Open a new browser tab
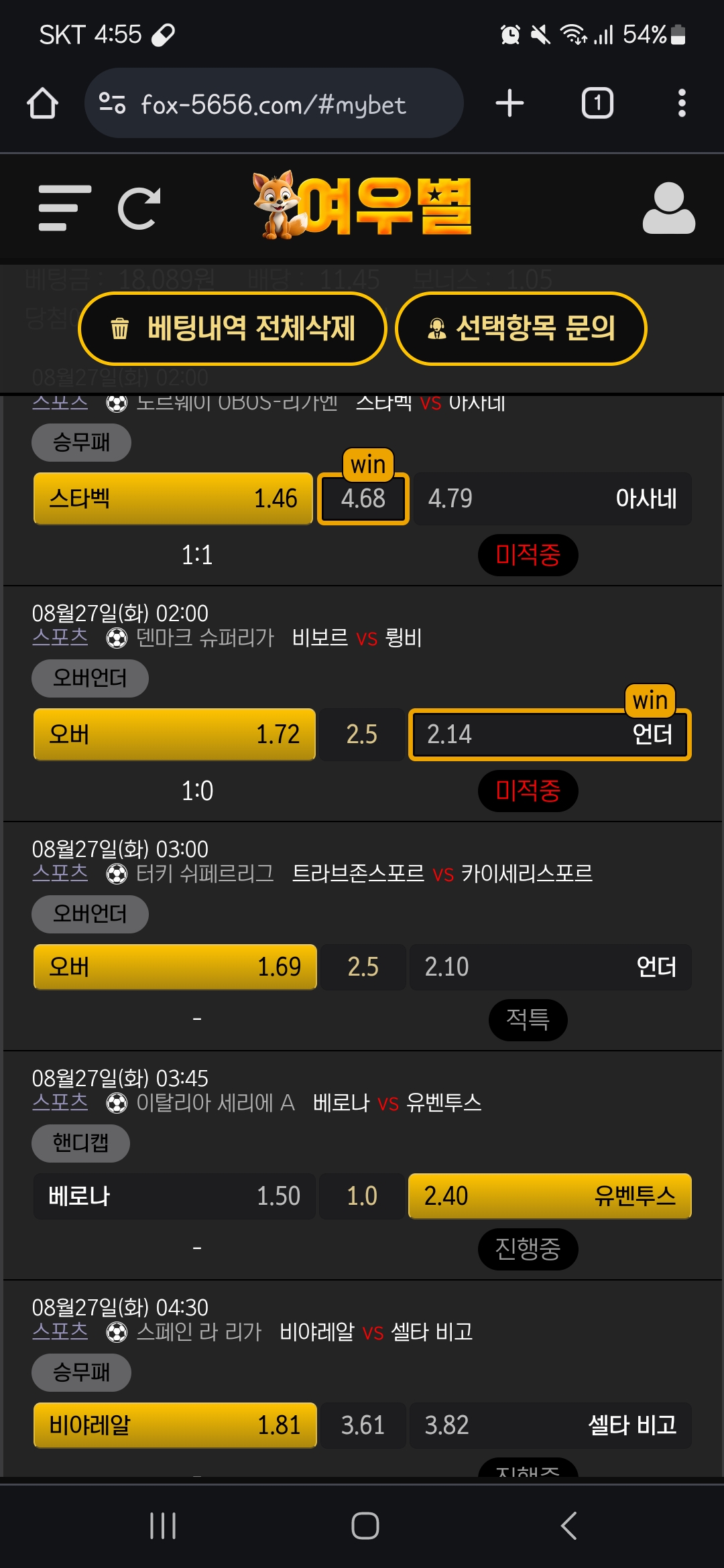 pos(509,103)
